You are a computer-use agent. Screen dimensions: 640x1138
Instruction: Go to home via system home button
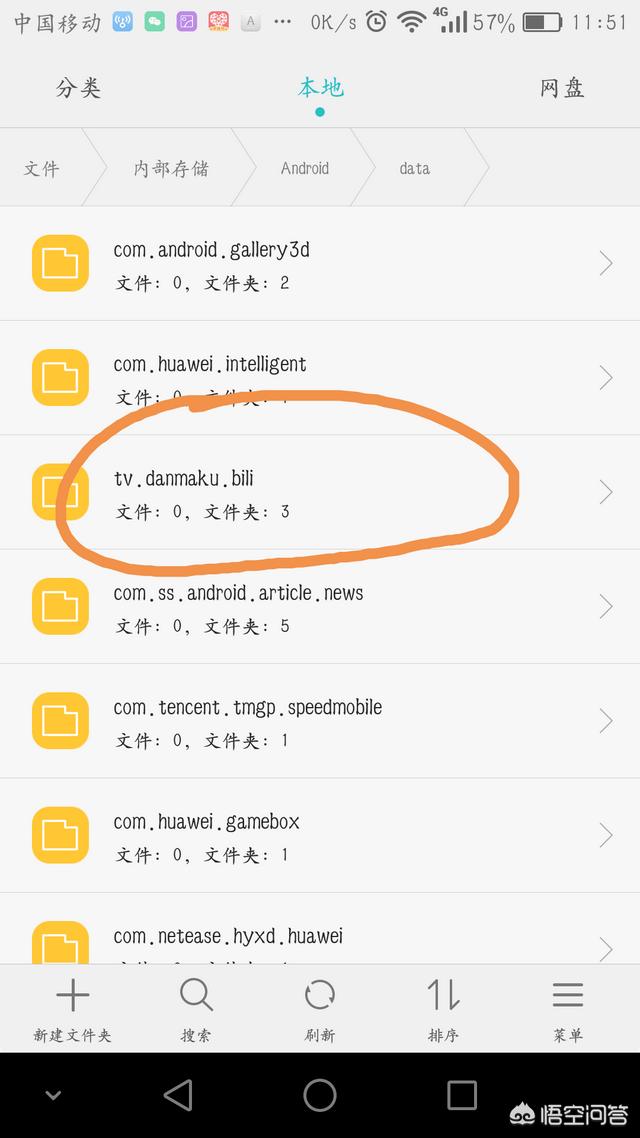(320, 1096)
